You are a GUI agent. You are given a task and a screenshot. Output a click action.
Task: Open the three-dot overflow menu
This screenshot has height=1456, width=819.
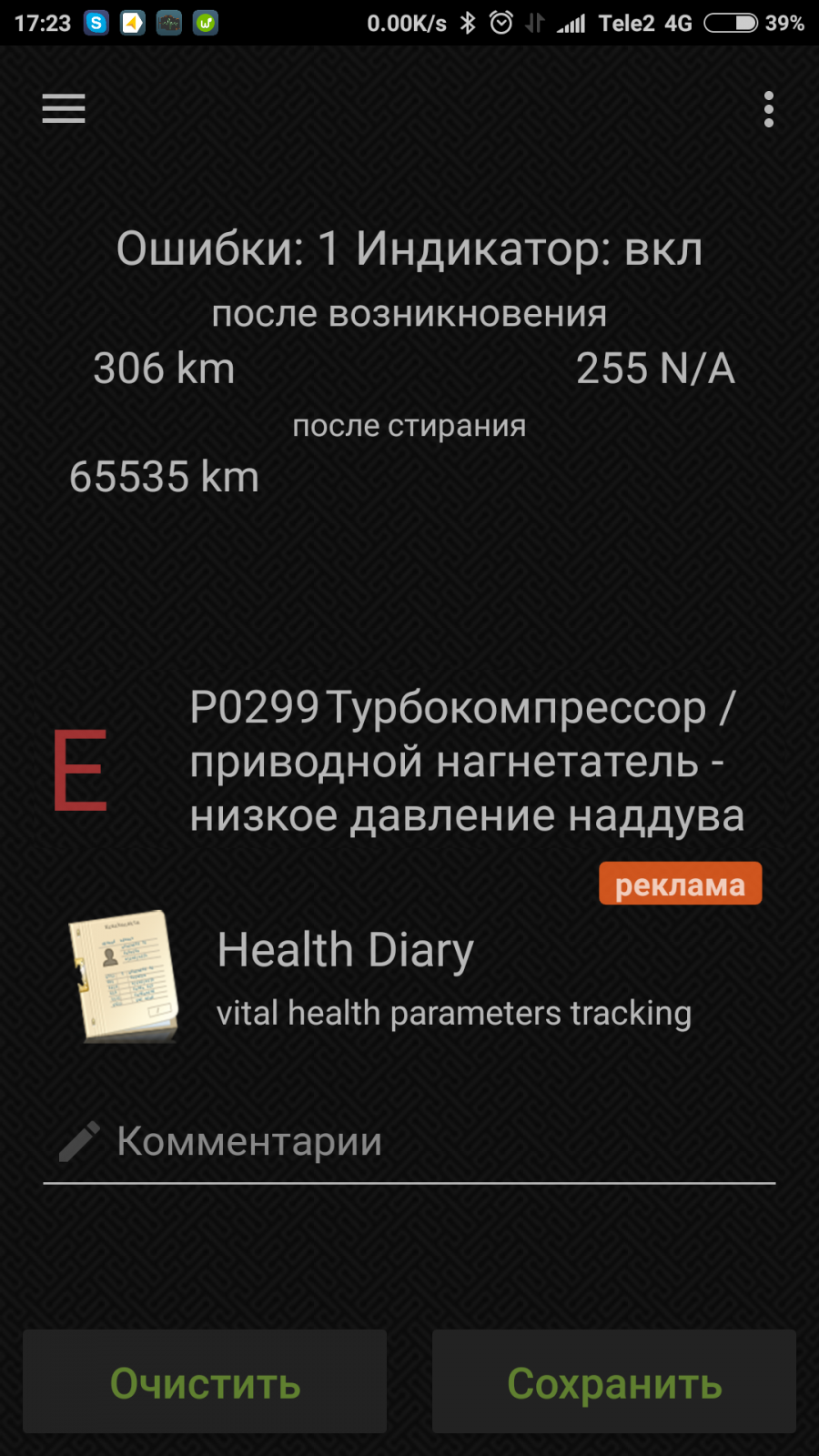click(769, 109)
